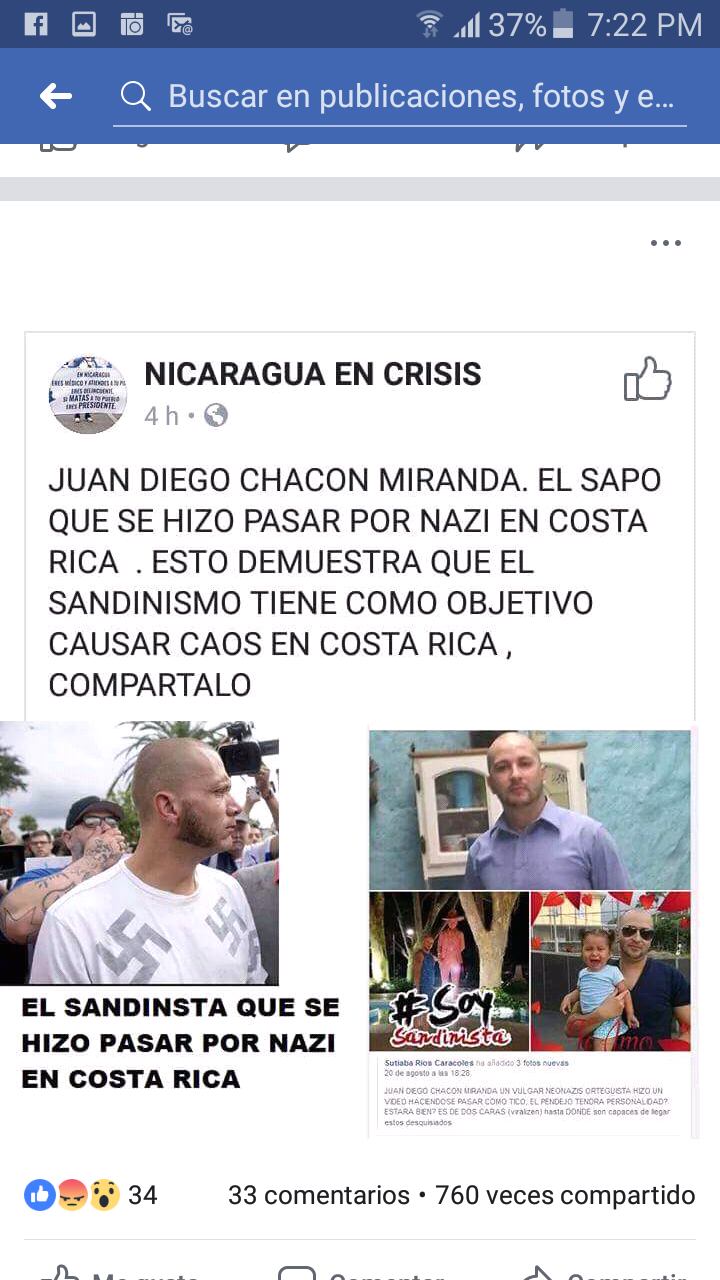View the 34 reactions list
The image size is (720, 1280).
[90, 1194]
